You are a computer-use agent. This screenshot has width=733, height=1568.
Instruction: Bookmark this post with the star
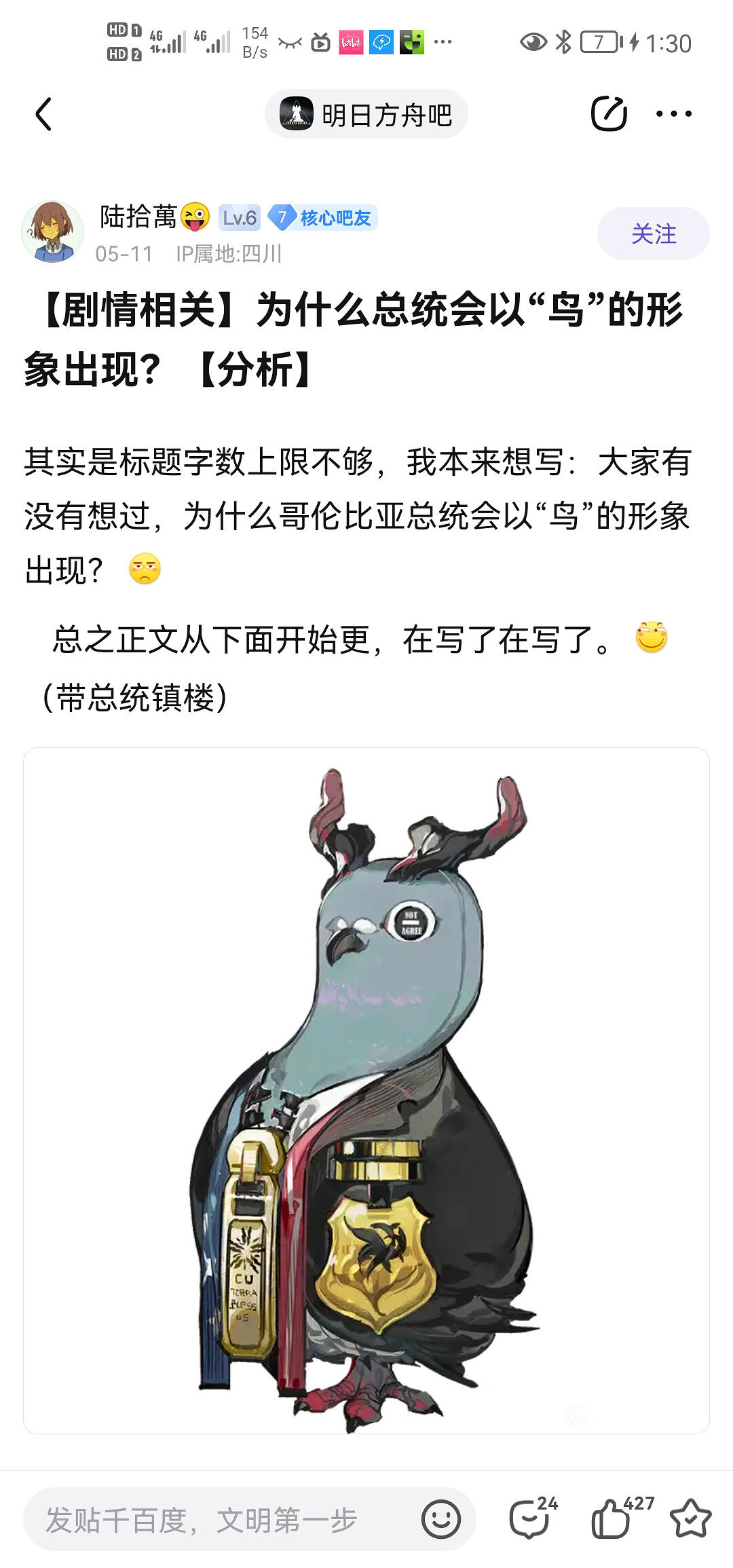tap(690, 1519)
